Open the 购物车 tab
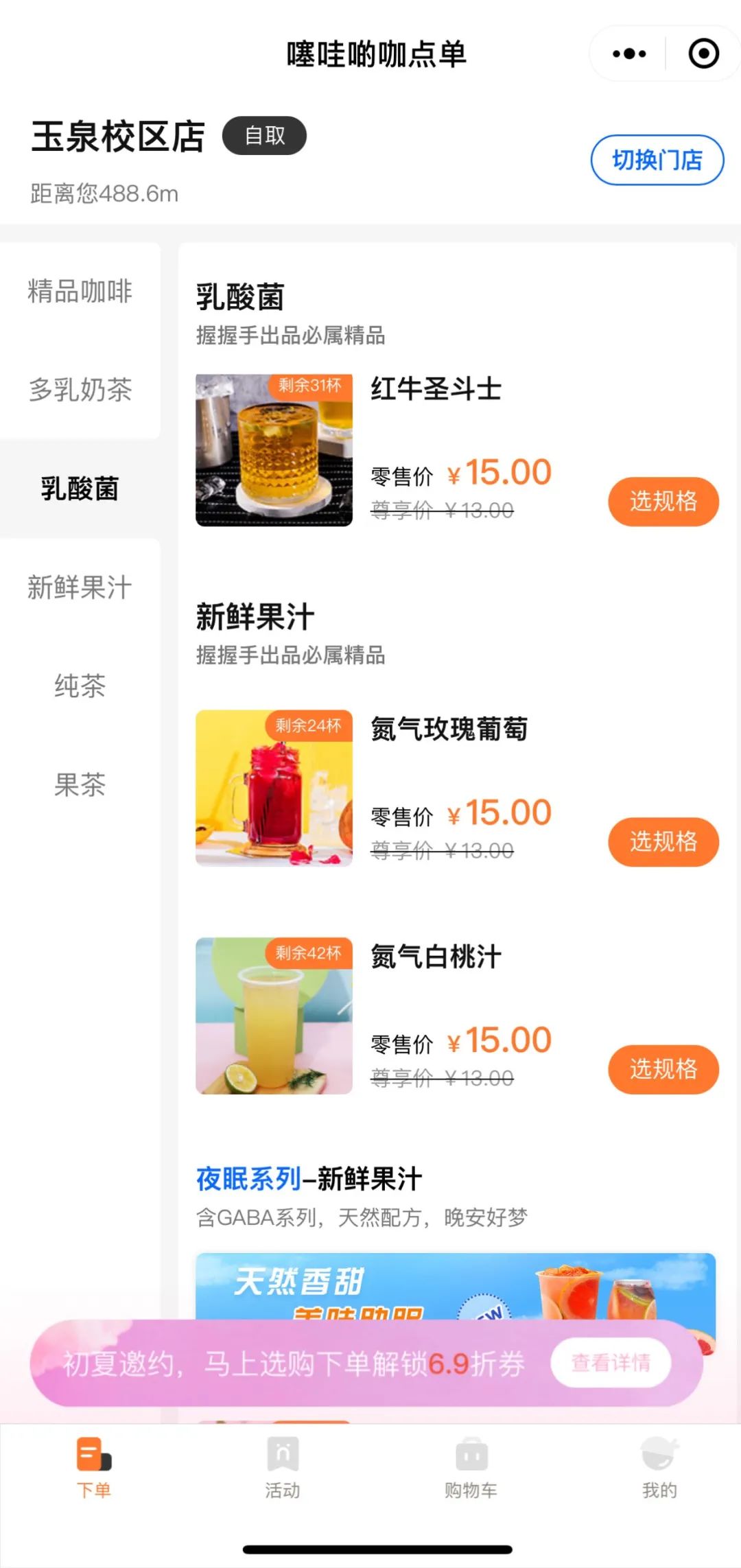 [471, 1467]
